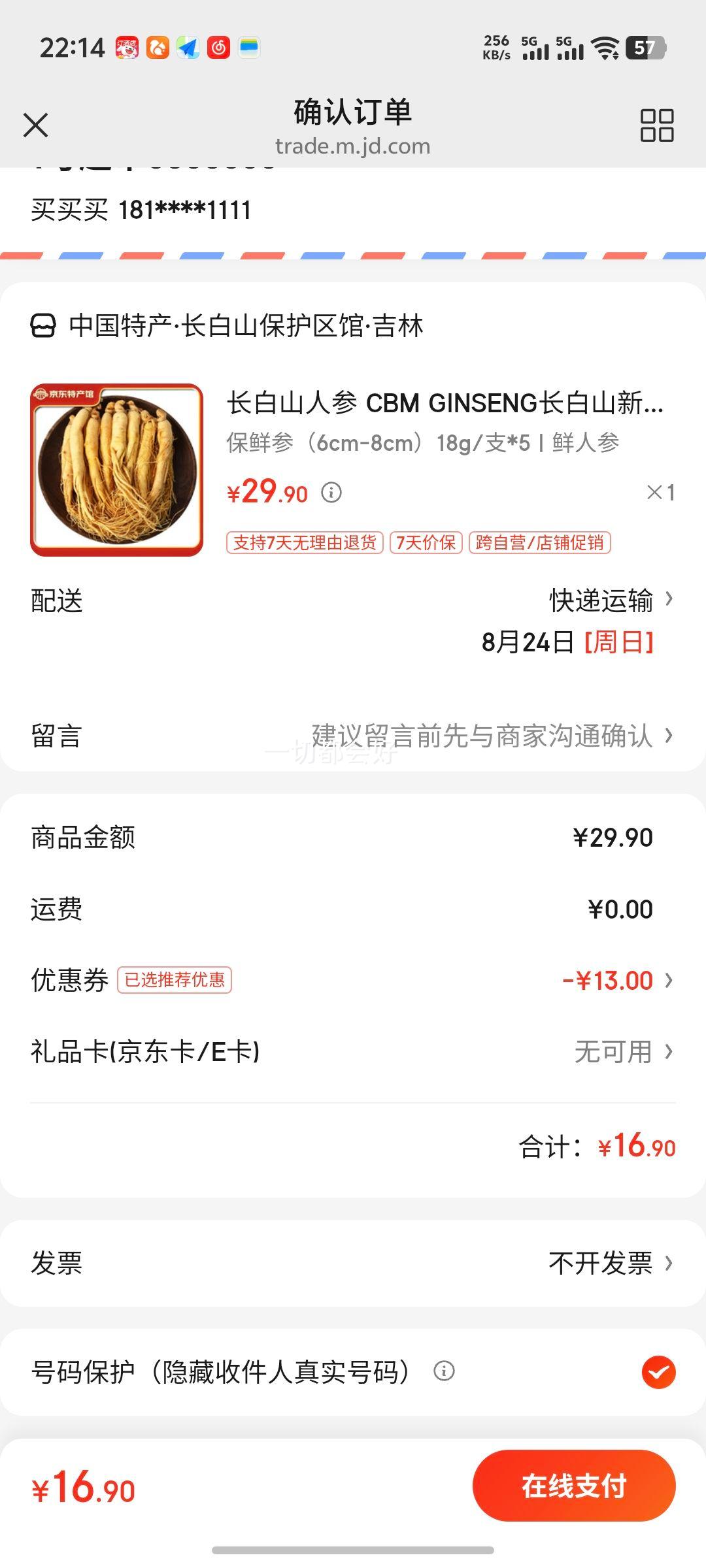Image resolution: width=706 pixels, height=1568 pixels.
Task: Open the 中国特产·长白山保护区馆 store
Action: pyautogui.click(x=227, y=325)
